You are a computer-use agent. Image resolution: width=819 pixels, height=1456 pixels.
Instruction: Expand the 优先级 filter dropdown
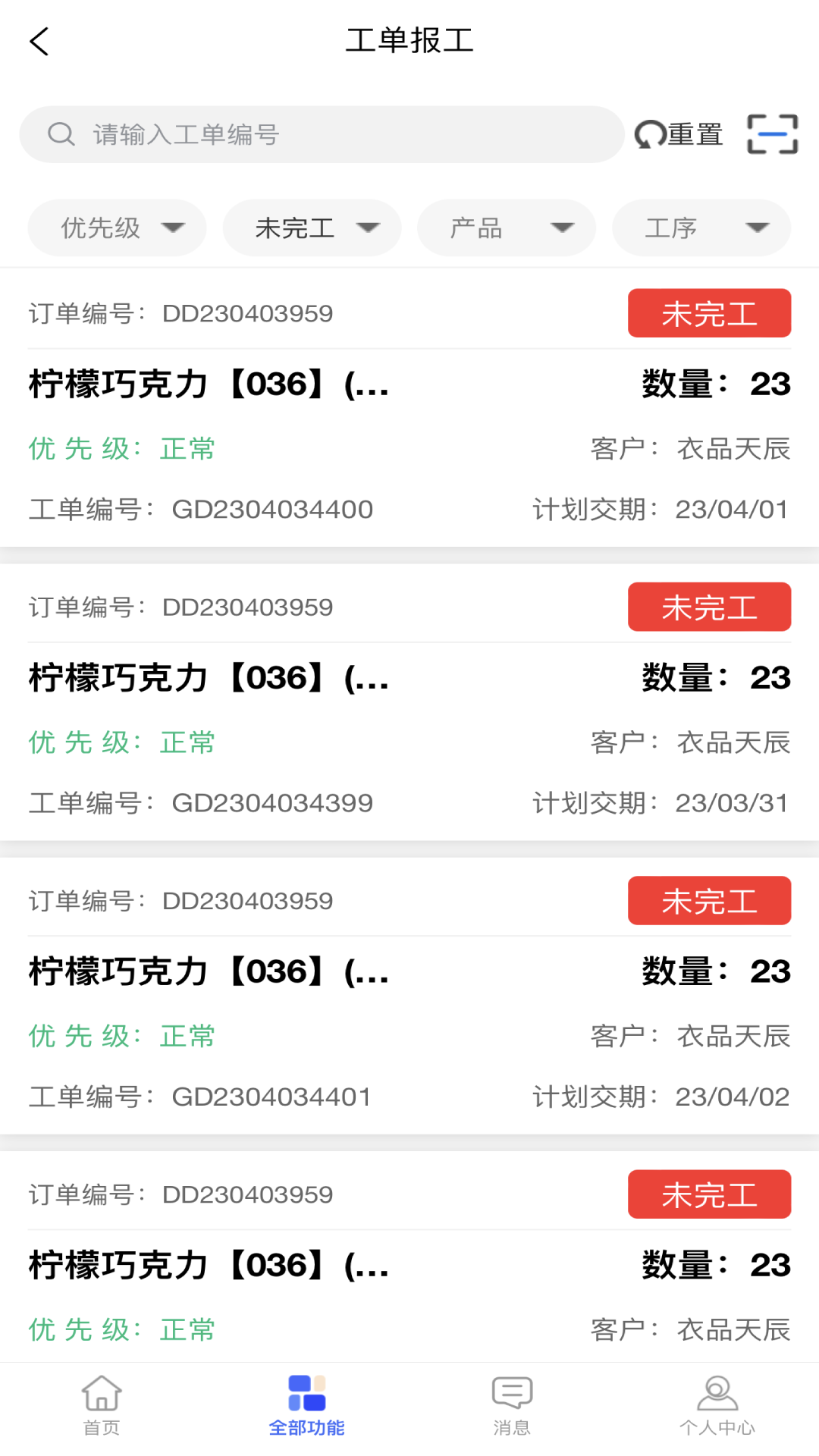[x=117, y=227]
